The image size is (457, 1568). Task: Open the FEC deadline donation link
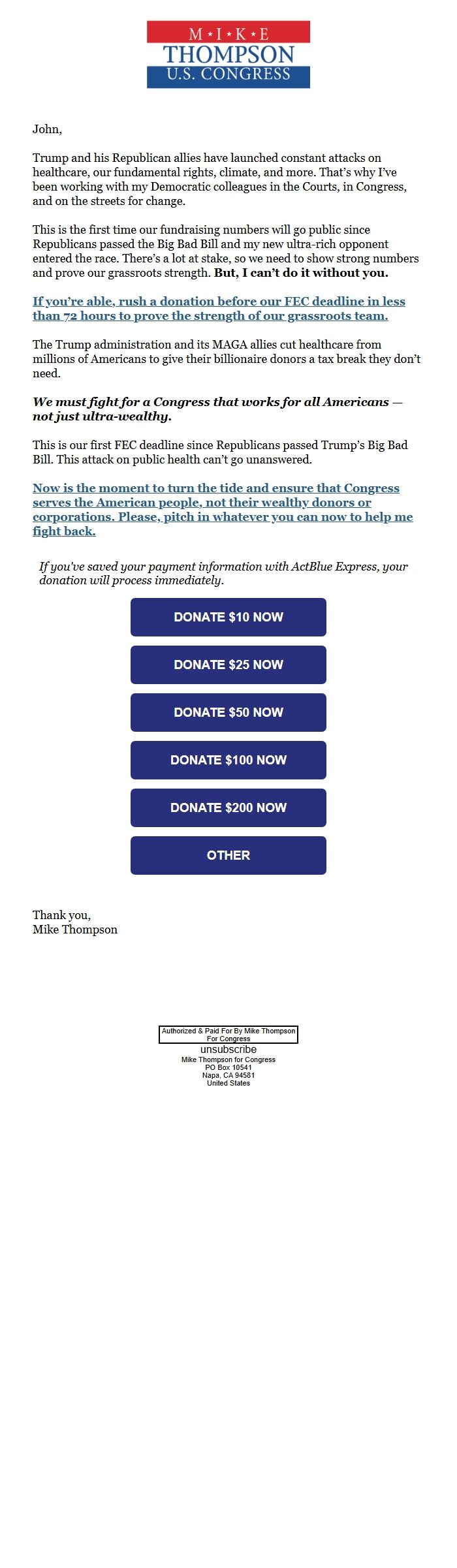click(x=219, y=302)
